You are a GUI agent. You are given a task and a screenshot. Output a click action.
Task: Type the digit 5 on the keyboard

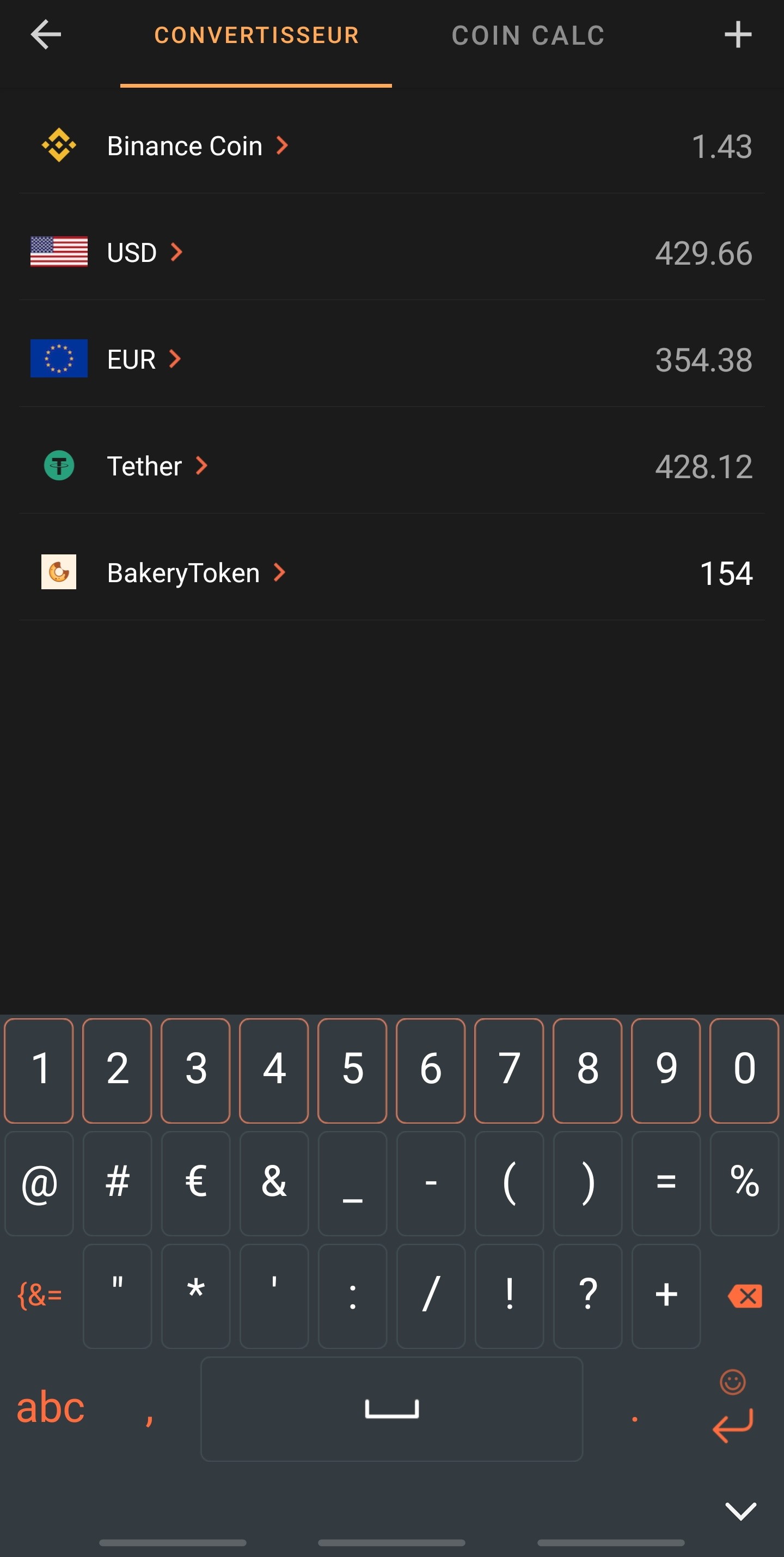[352, 1069]
